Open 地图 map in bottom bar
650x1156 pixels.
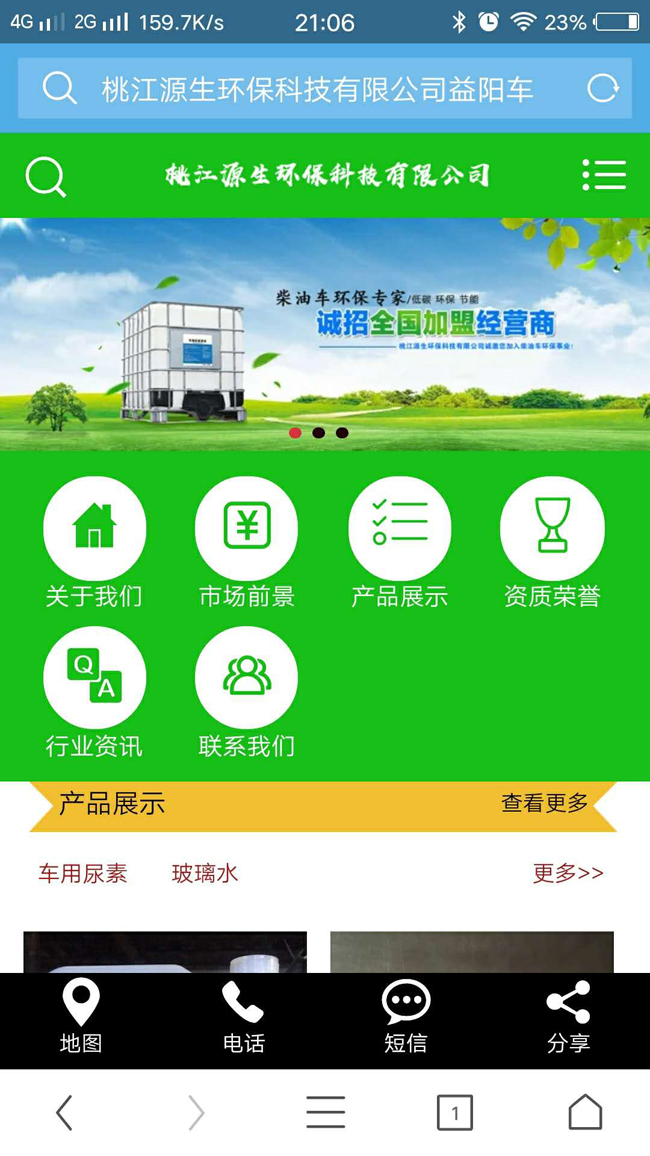point(81,1018)
